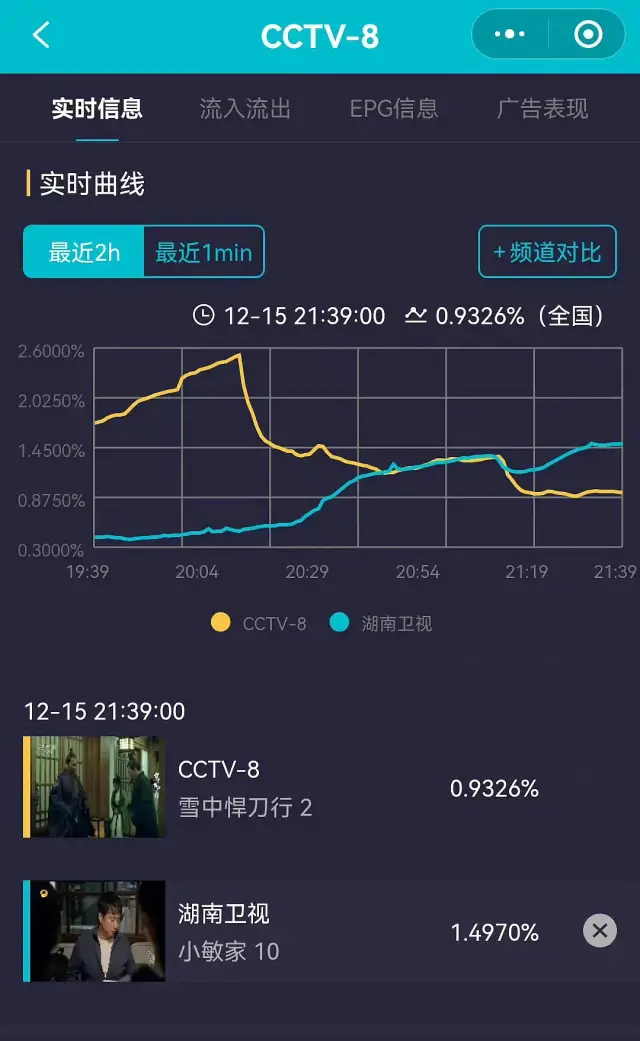
Task: Open the mini-program three-dot menu
Action: (510, 35)
